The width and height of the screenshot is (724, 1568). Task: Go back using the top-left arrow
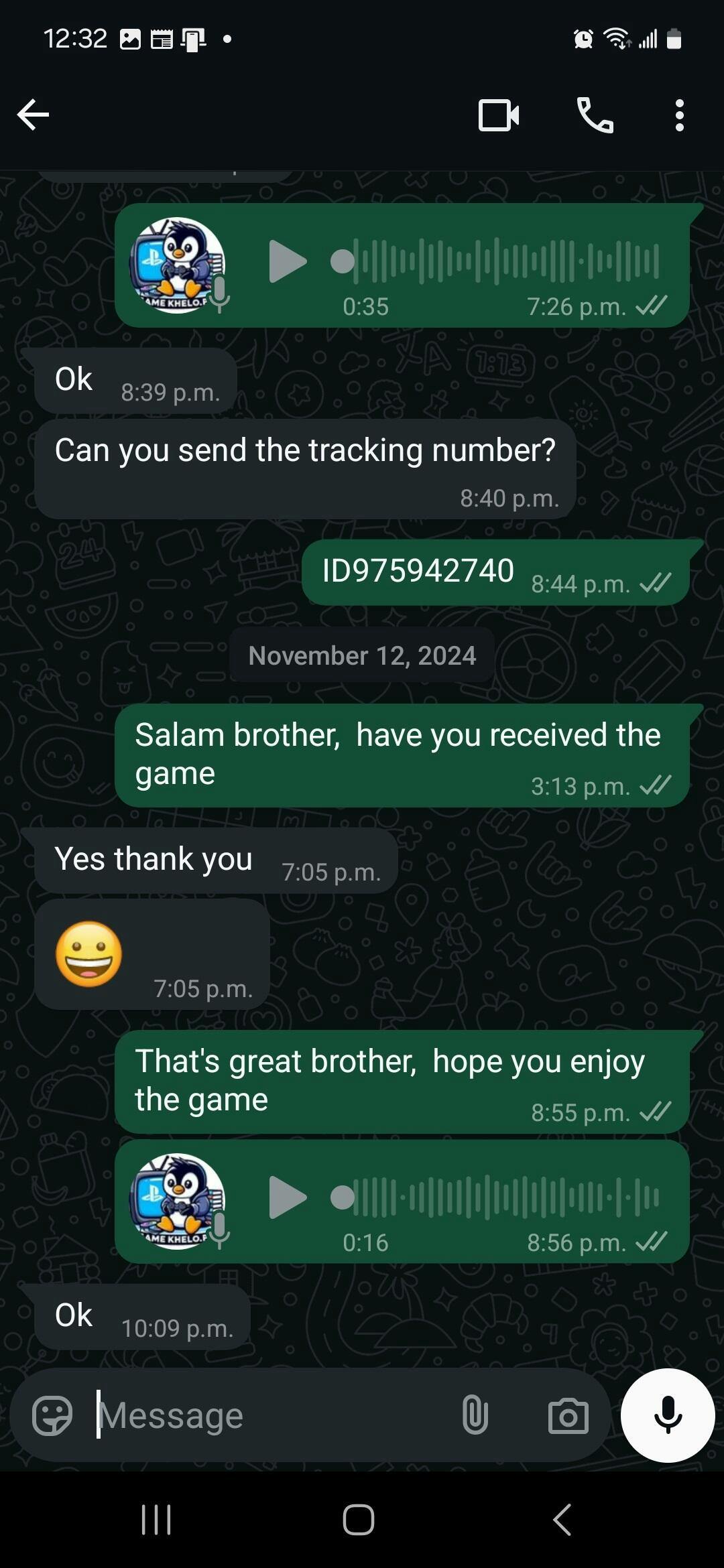(x=33, y=115)
